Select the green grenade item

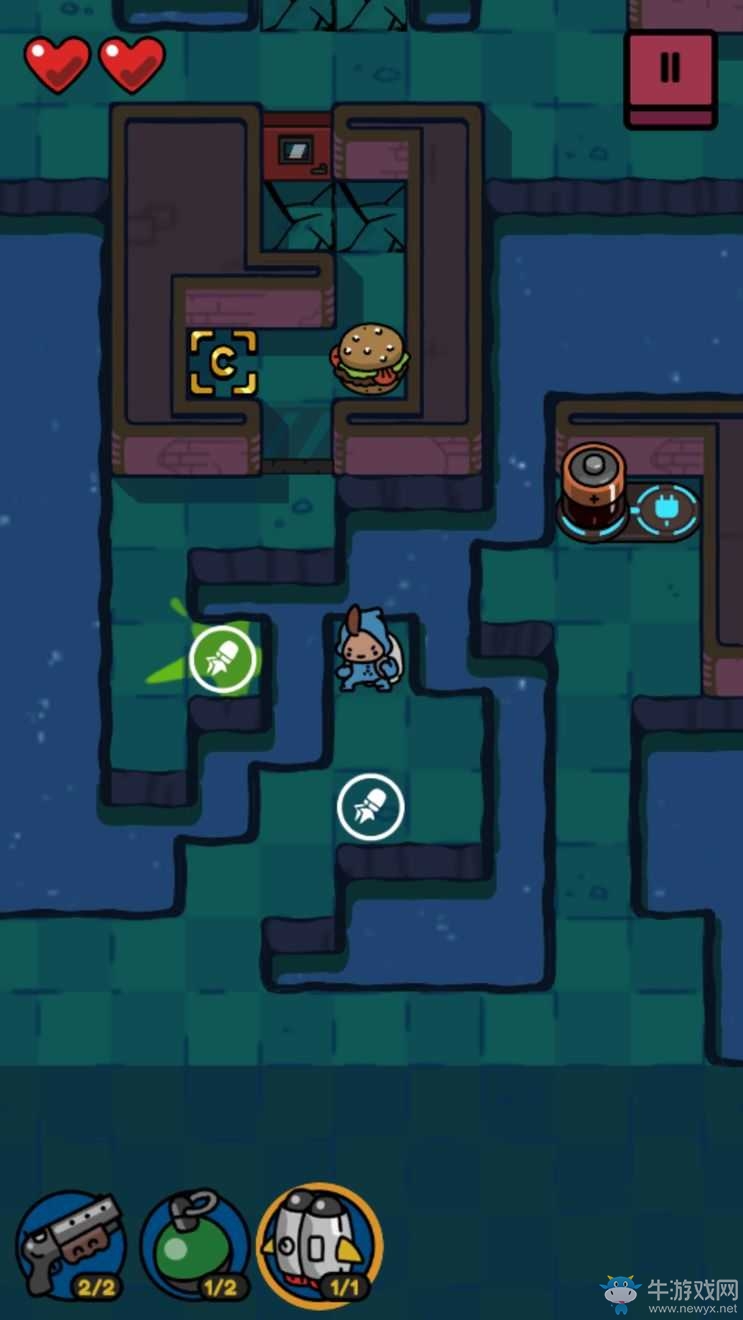[x=194, y=1245]
